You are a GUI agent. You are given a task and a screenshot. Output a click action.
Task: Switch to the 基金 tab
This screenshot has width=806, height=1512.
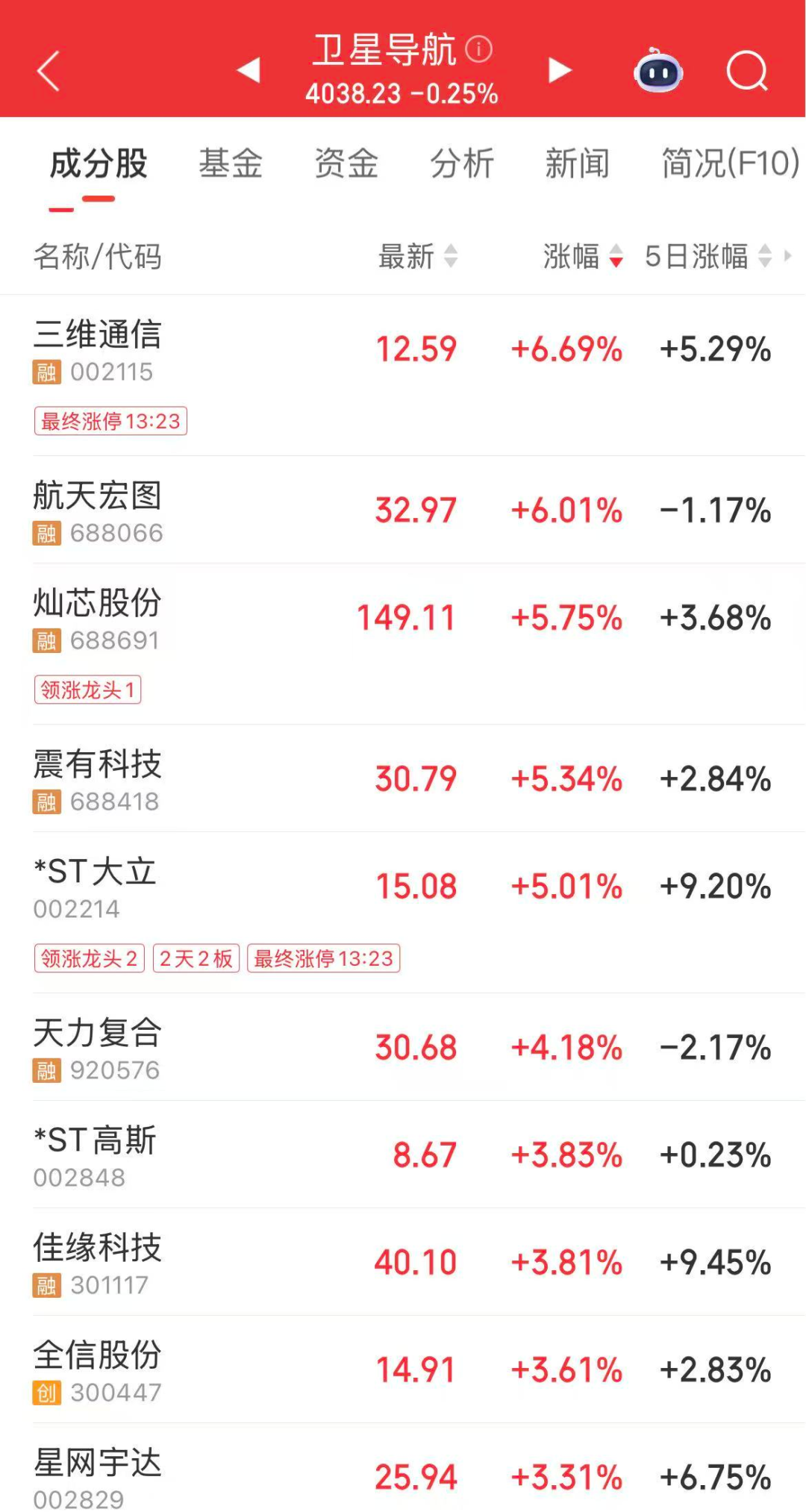click(x=230, y=163)
